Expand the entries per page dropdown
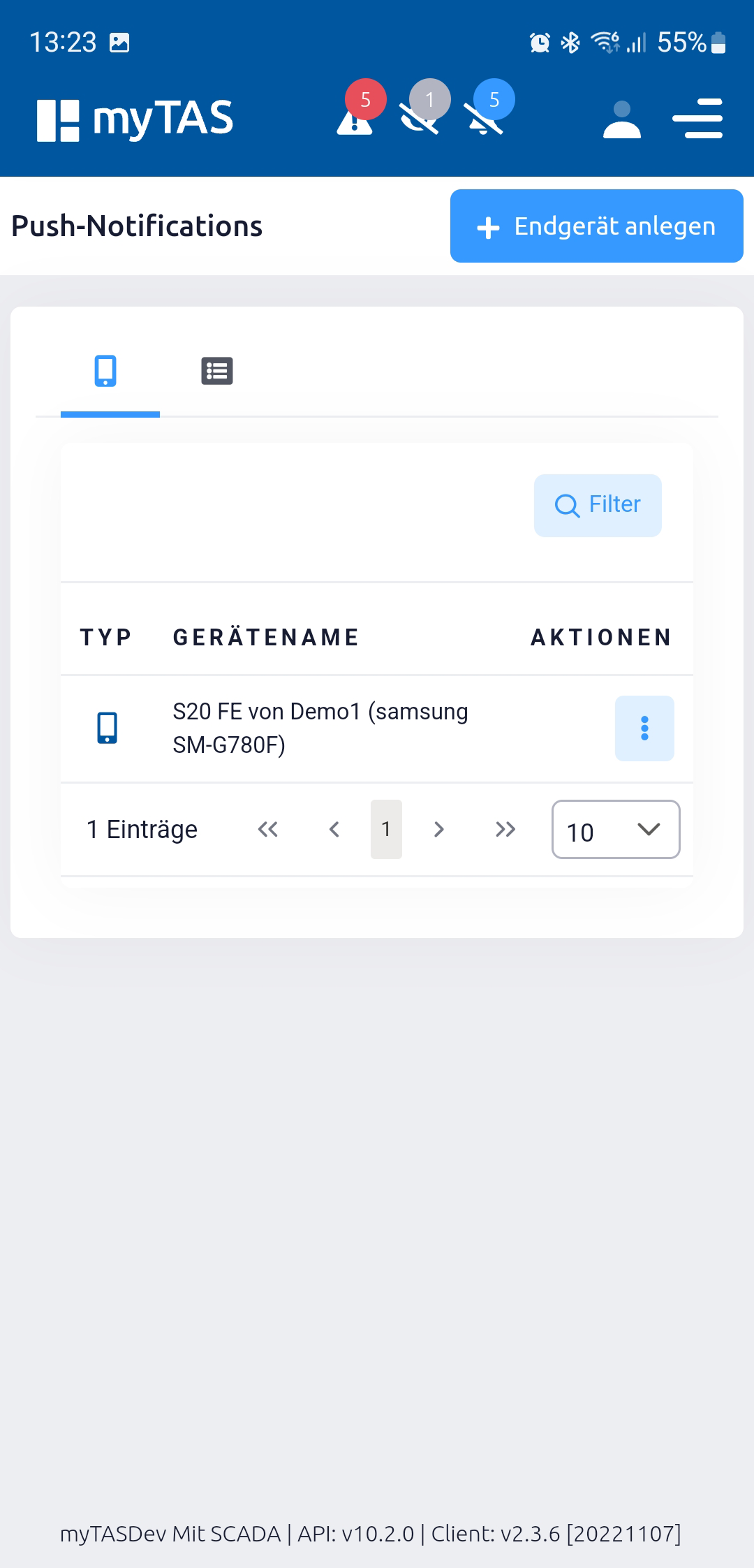754x1568 pixels. [616, 829]
